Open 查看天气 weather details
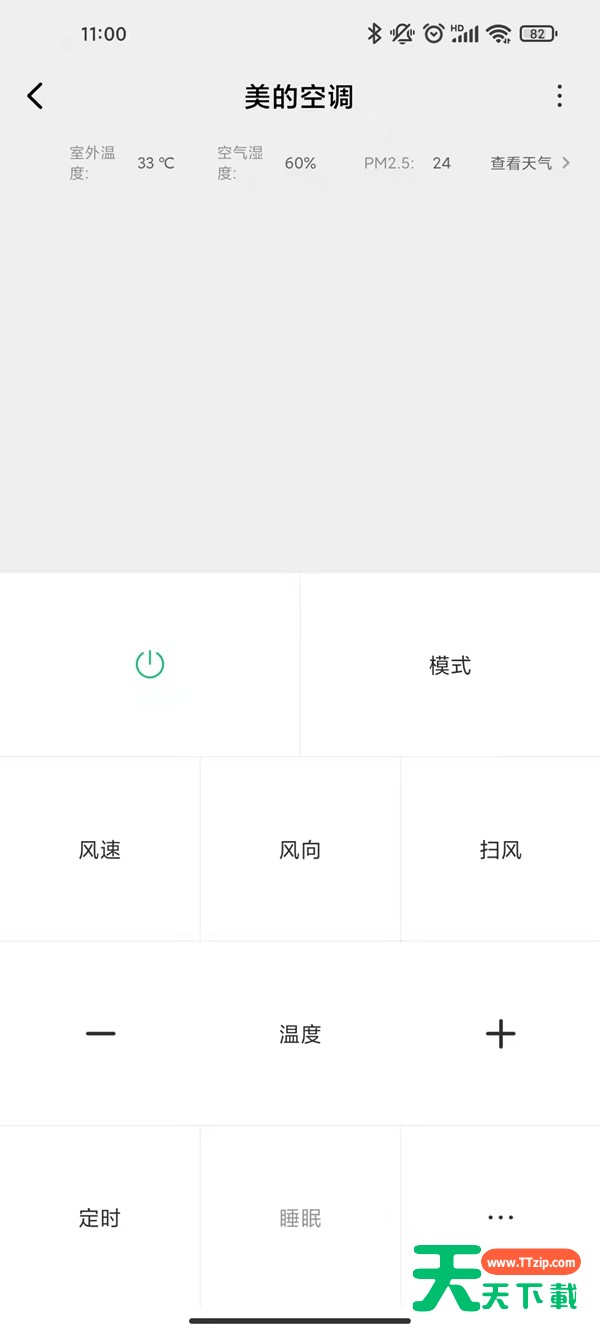This screenshot has width=600, height=1333. click(530, 163)
